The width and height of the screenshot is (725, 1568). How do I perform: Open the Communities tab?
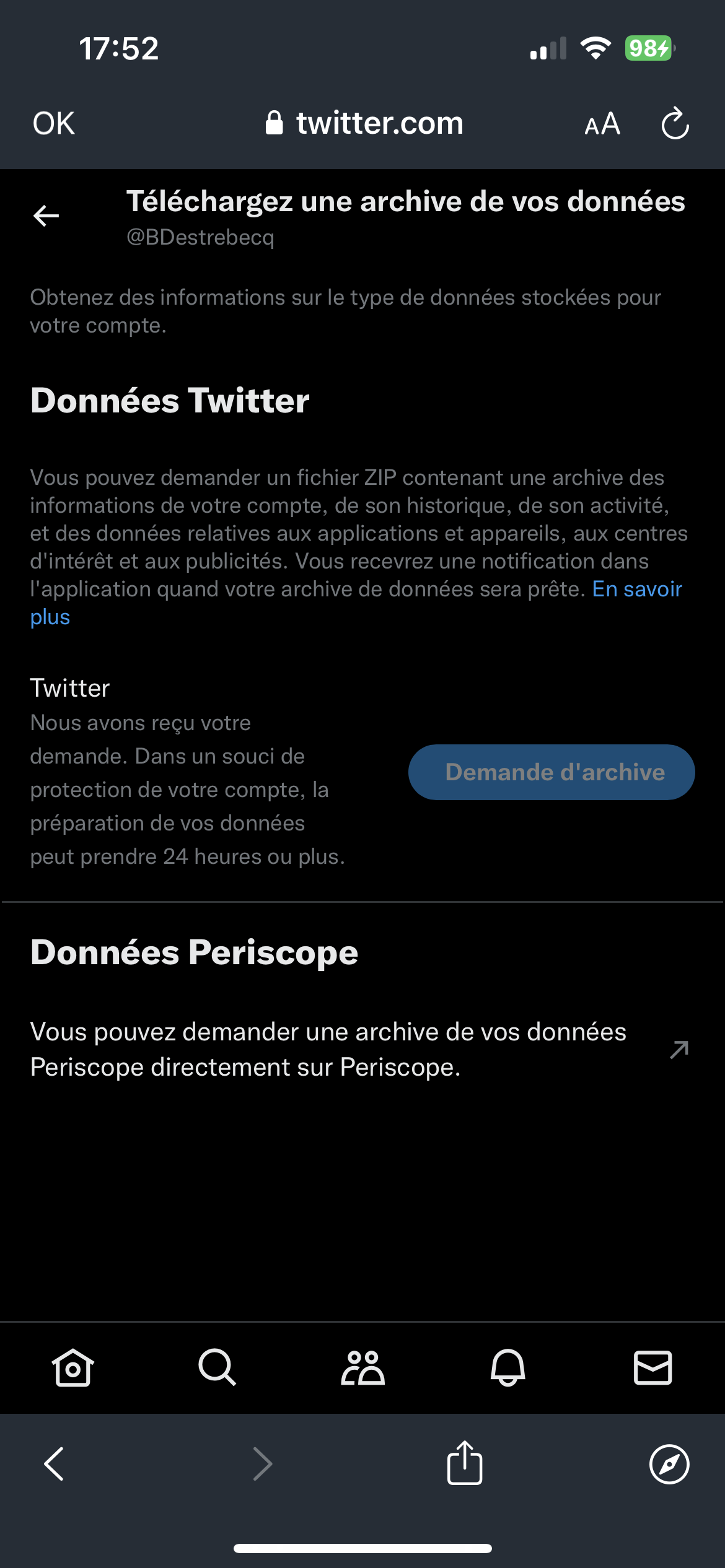click(362, 1367)
